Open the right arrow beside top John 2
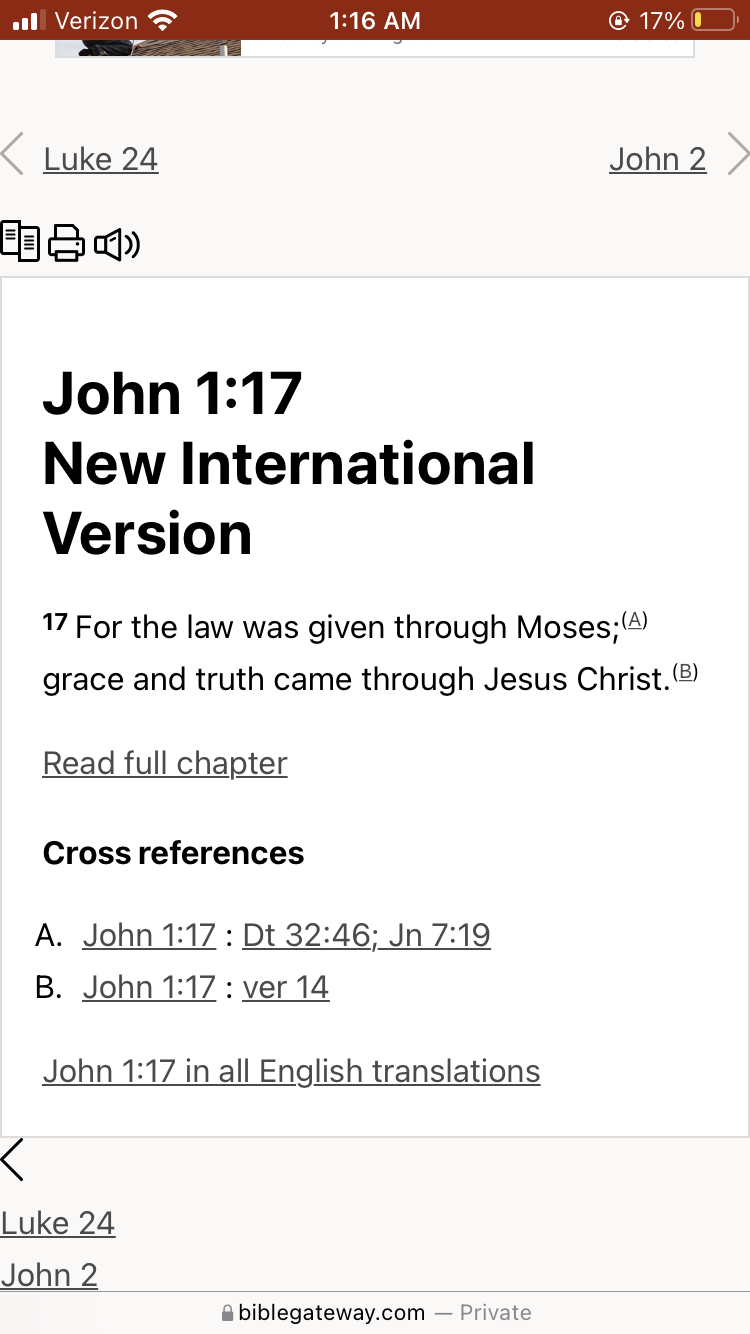 point(737,156)
